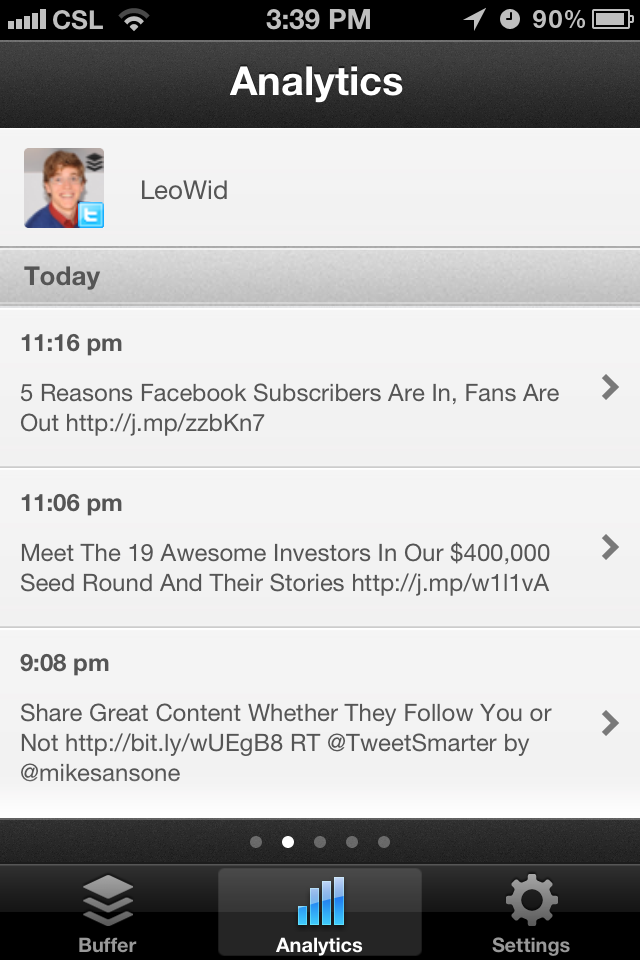Image resolution: width=640 pixels, height=960 pixels.
Task: View analytics for 19 Awesome Investors post
Action: [x=320, y=548]
